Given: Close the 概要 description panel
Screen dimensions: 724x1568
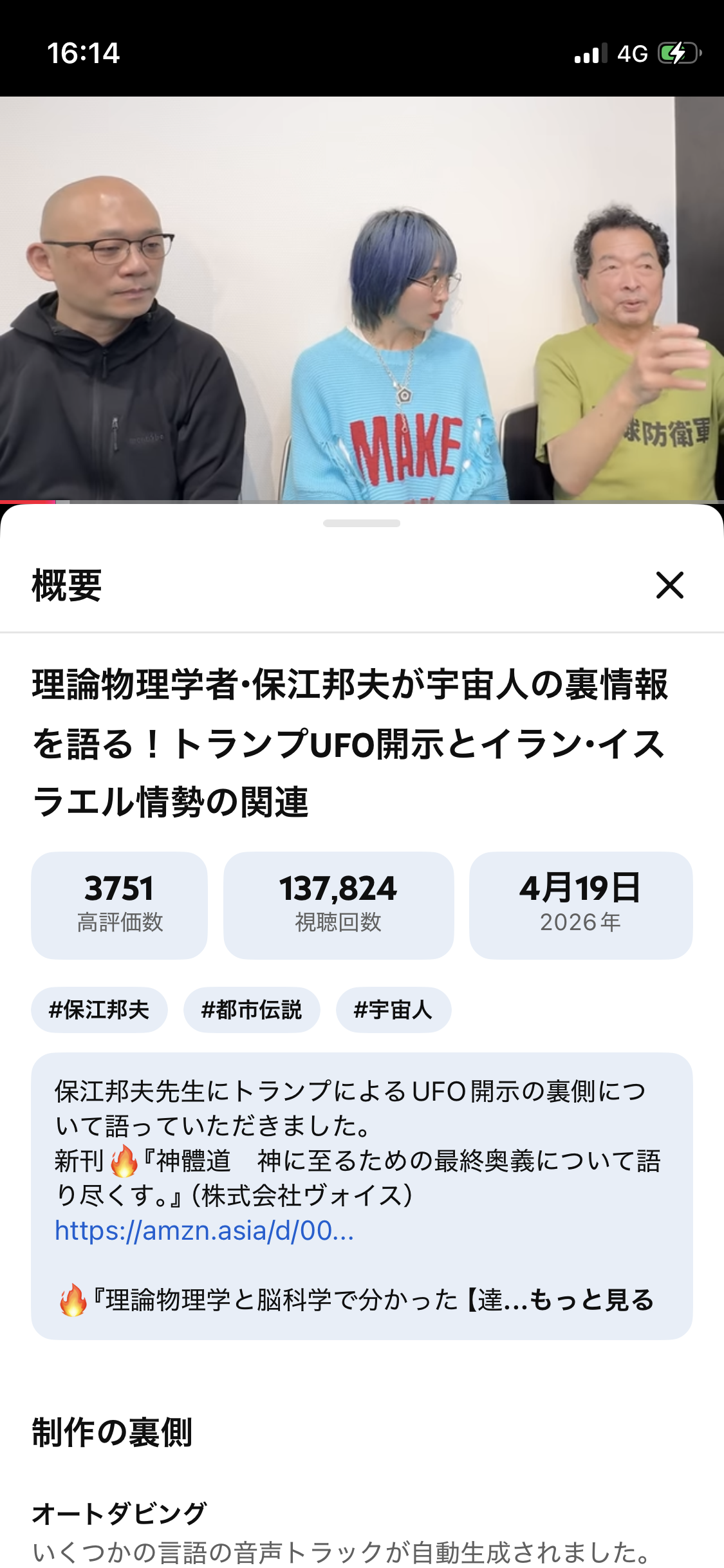Looking at the screenshot, I should click(669, 584).
